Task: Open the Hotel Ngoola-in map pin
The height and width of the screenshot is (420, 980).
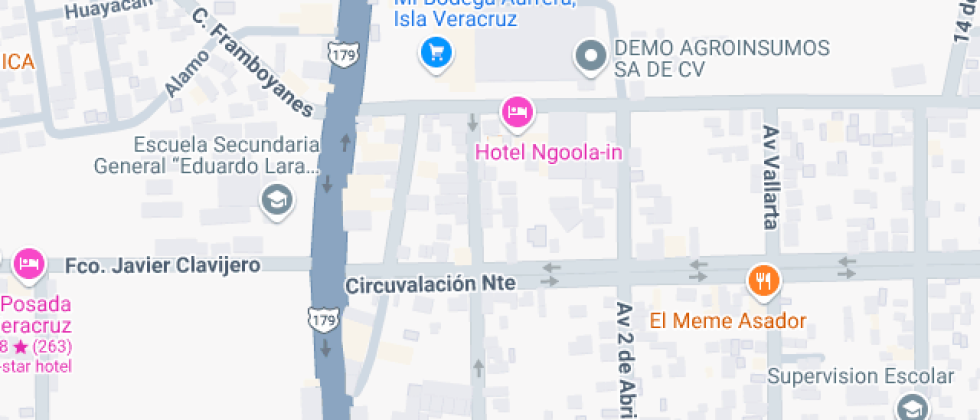Action: click(516, 112)
